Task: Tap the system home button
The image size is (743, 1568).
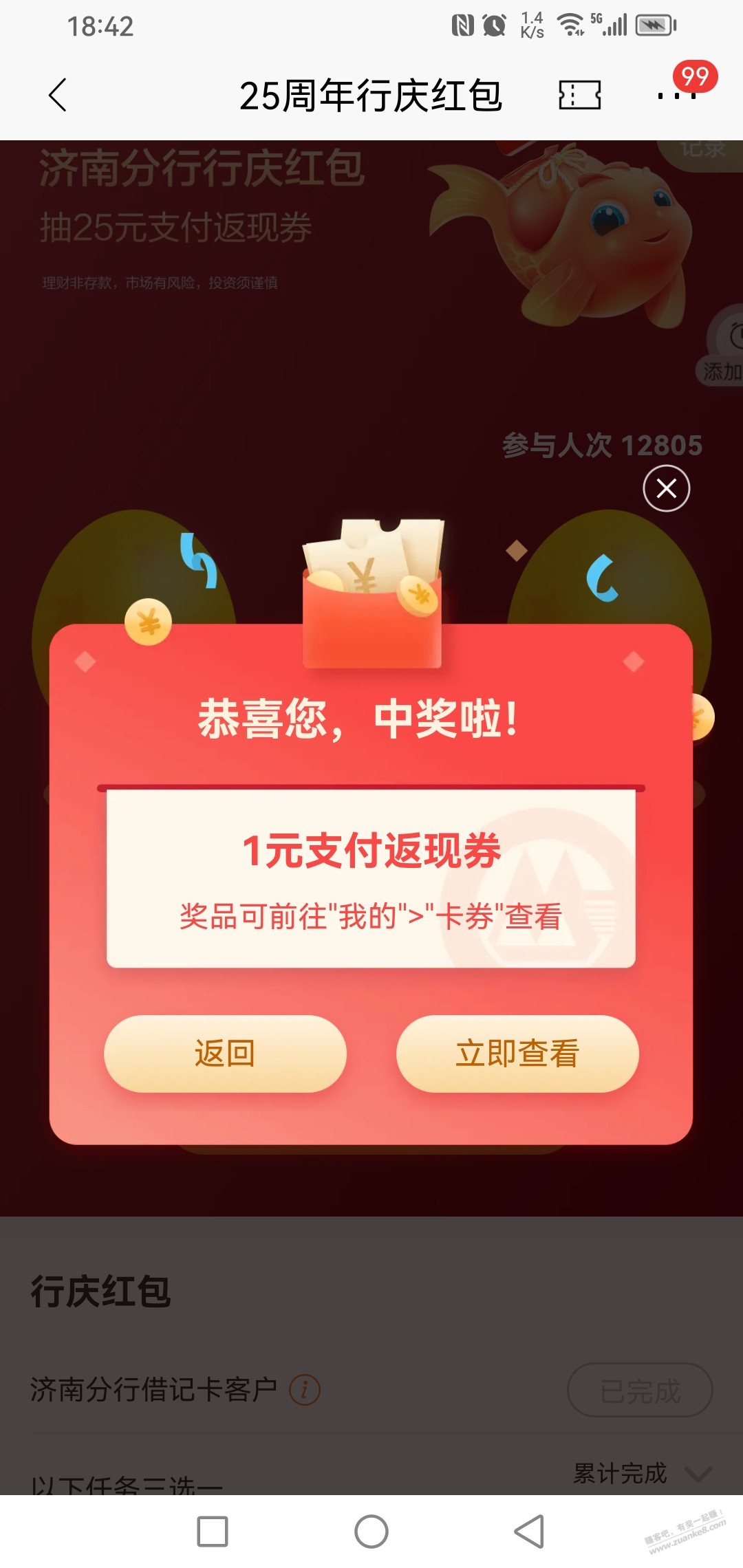Action: pyautogui.click(x=371, y=1532)
